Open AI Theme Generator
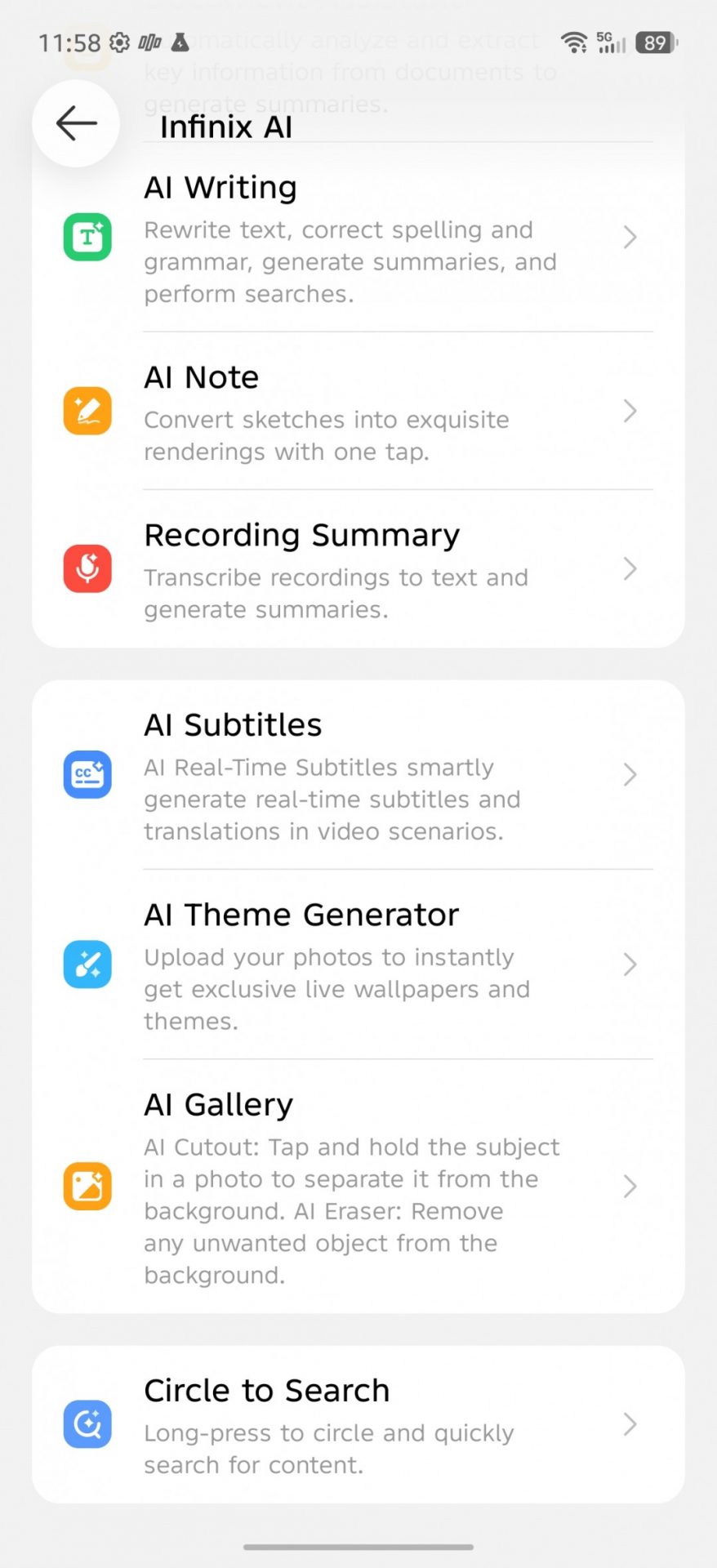This screenshot has height=1568, width=717. coord(358,965)
